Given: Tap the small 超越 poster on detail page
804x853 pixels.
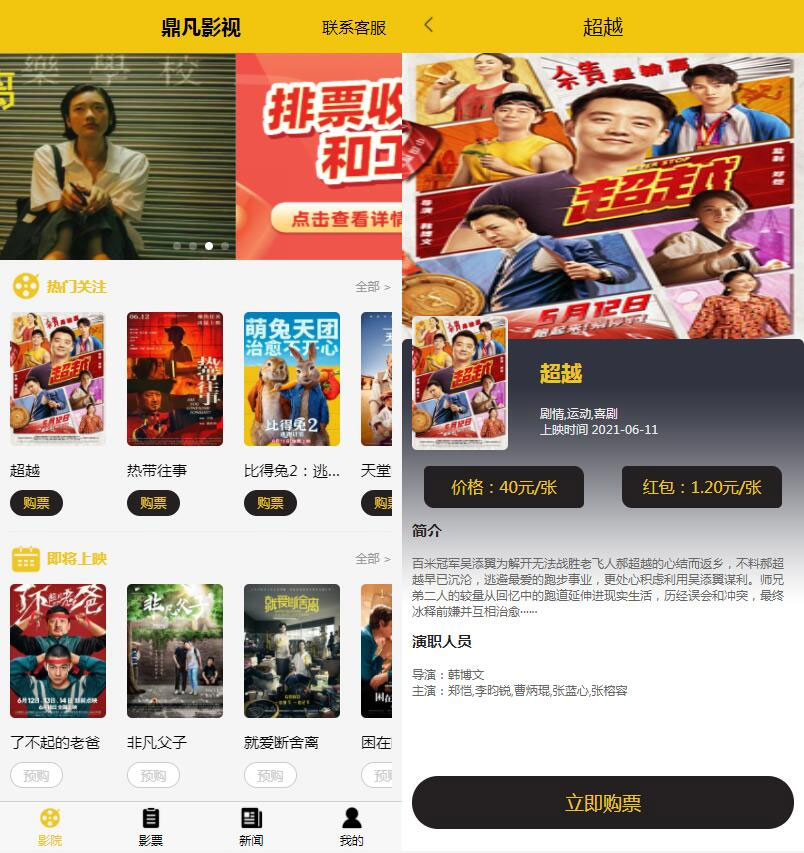Looking at the screenshot, I should tap(461, 385).
